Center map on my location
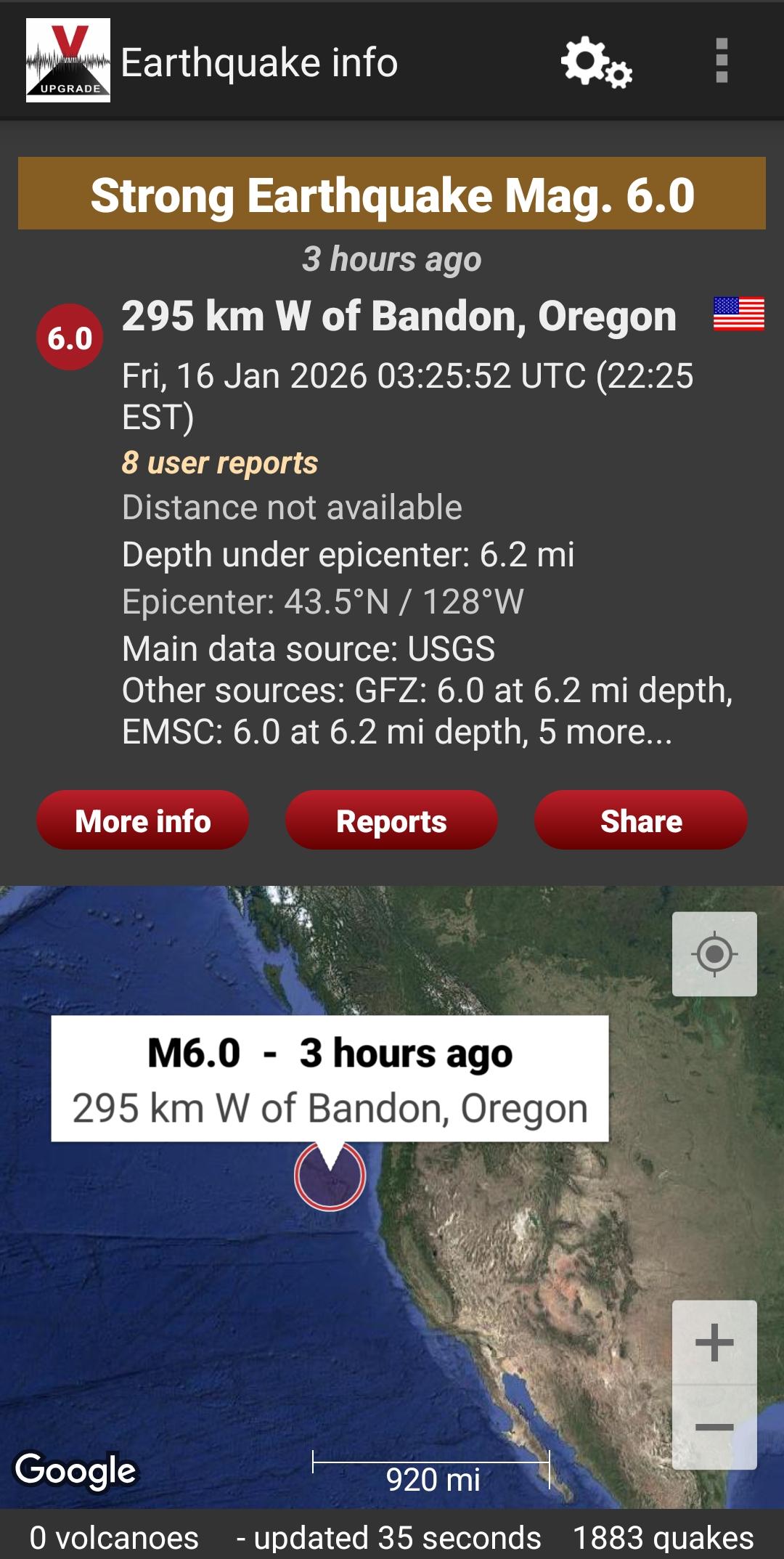The width and height of the screenshot is (784, 1559). click(714, 953)
